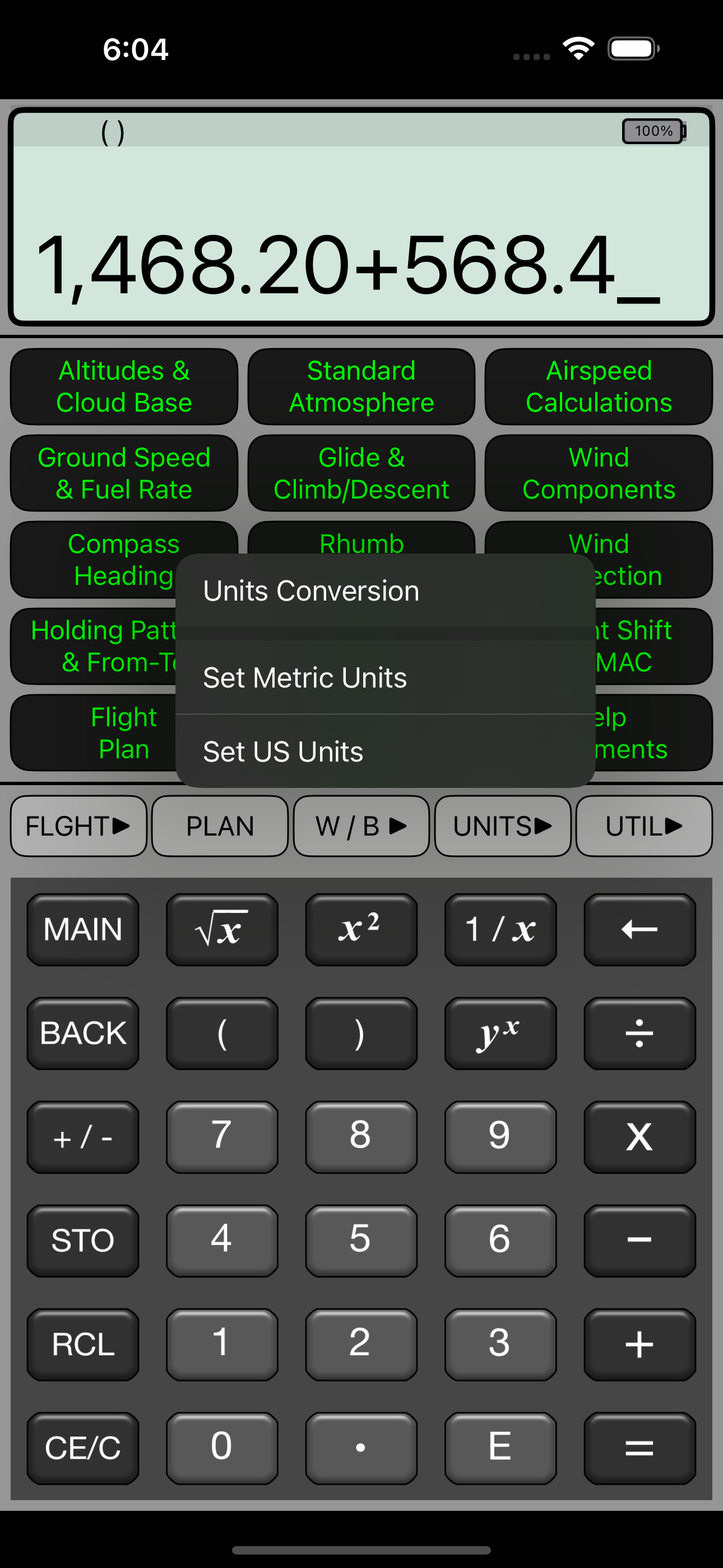Open Units Conversion from the popup menu
This screenshot has height=1568, width=723.
click(x=384, y=591)
